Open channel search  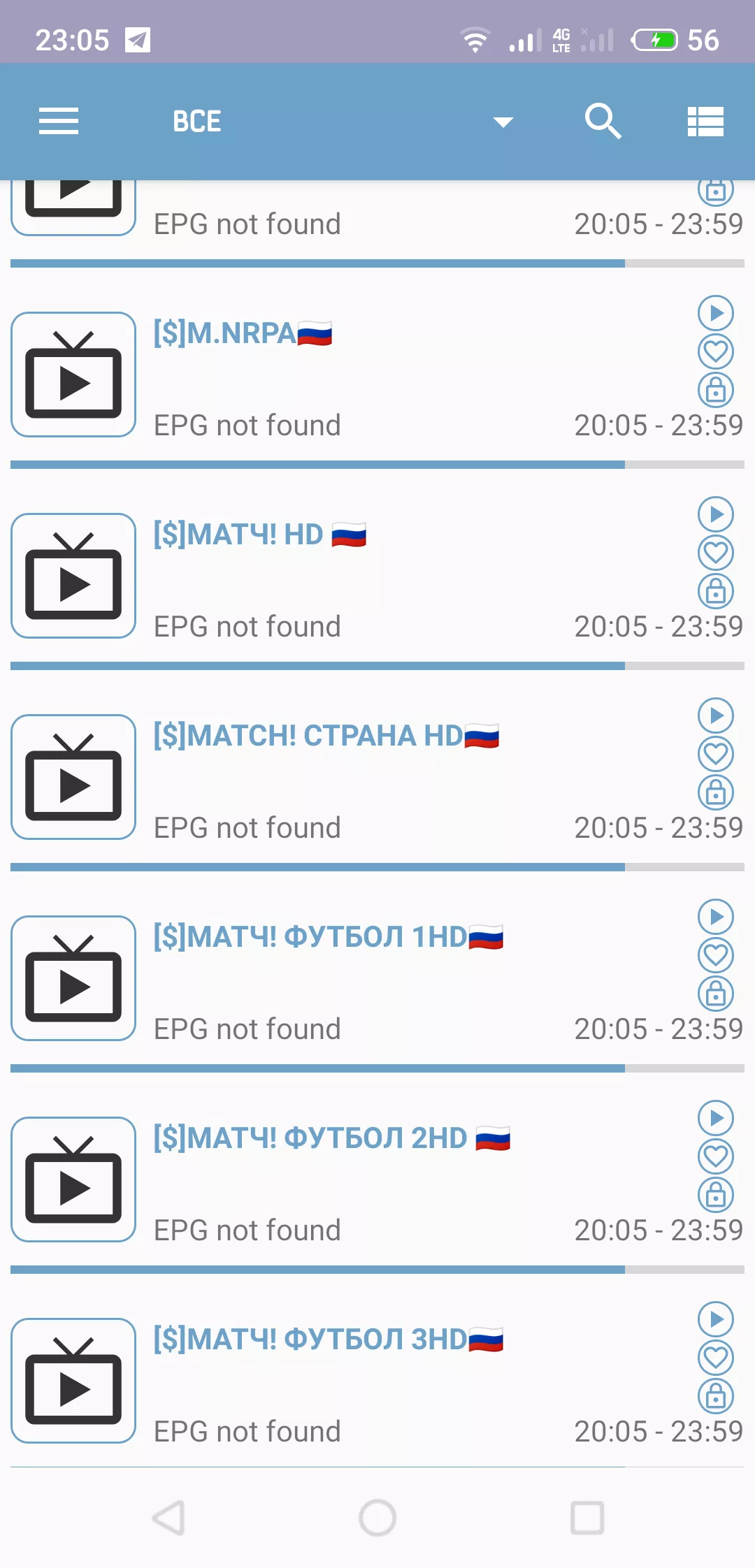[x=603, y=122]
